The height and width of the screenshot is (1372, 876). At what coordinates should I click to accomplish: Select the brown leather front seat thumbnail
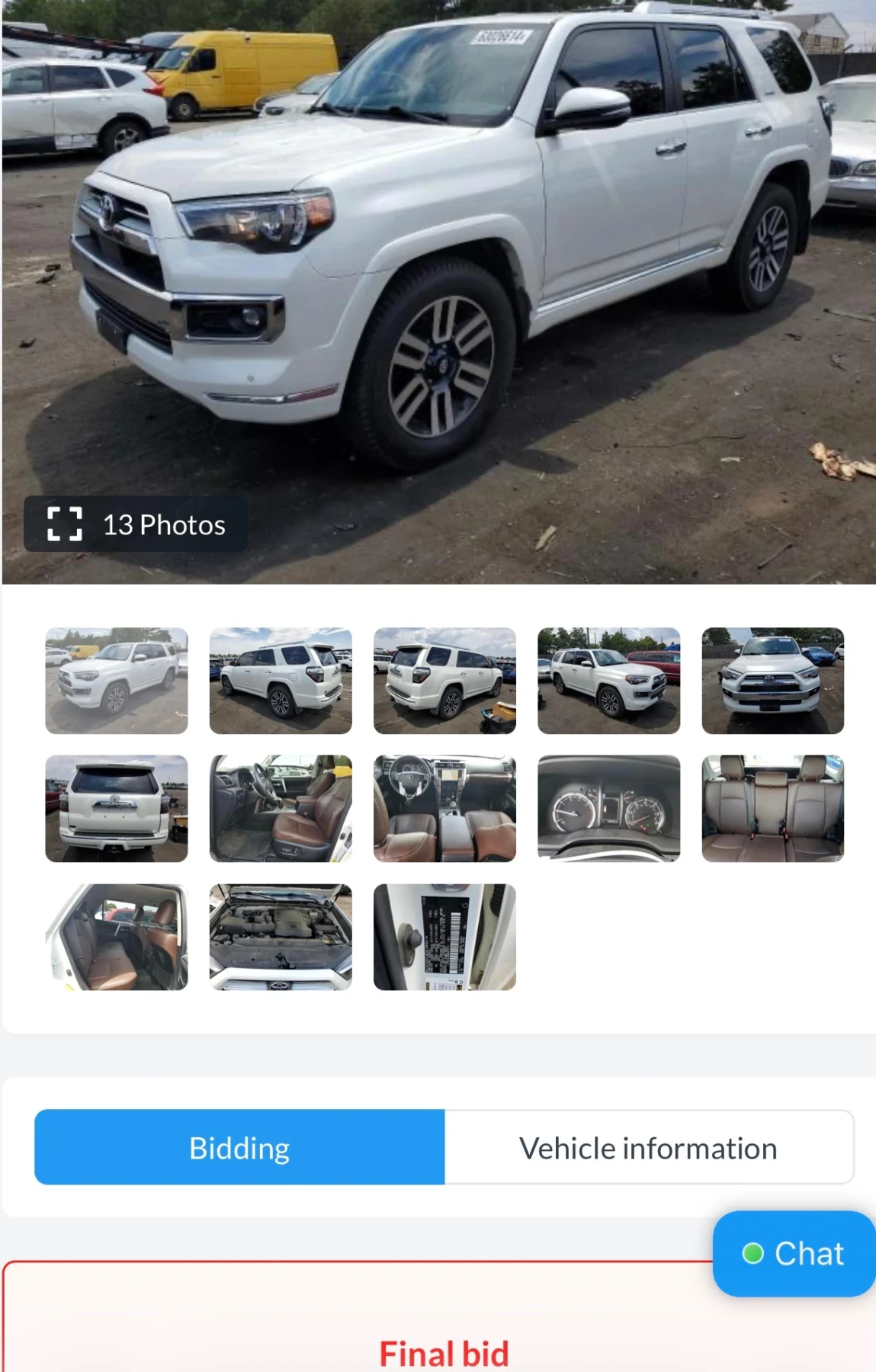point(281,808)
